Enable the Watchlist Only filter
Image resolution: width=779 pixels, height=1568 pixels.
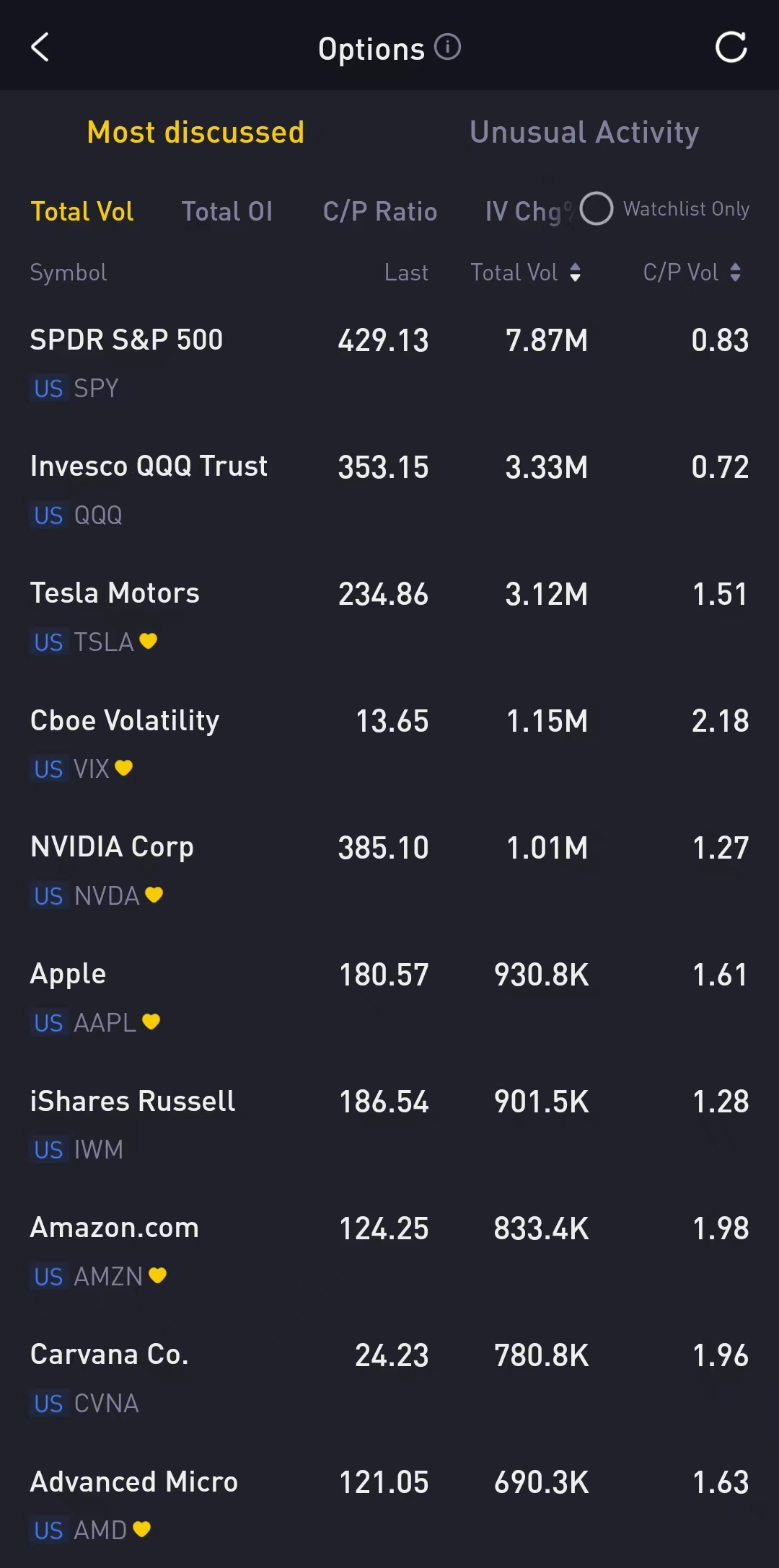click(597, 209)
